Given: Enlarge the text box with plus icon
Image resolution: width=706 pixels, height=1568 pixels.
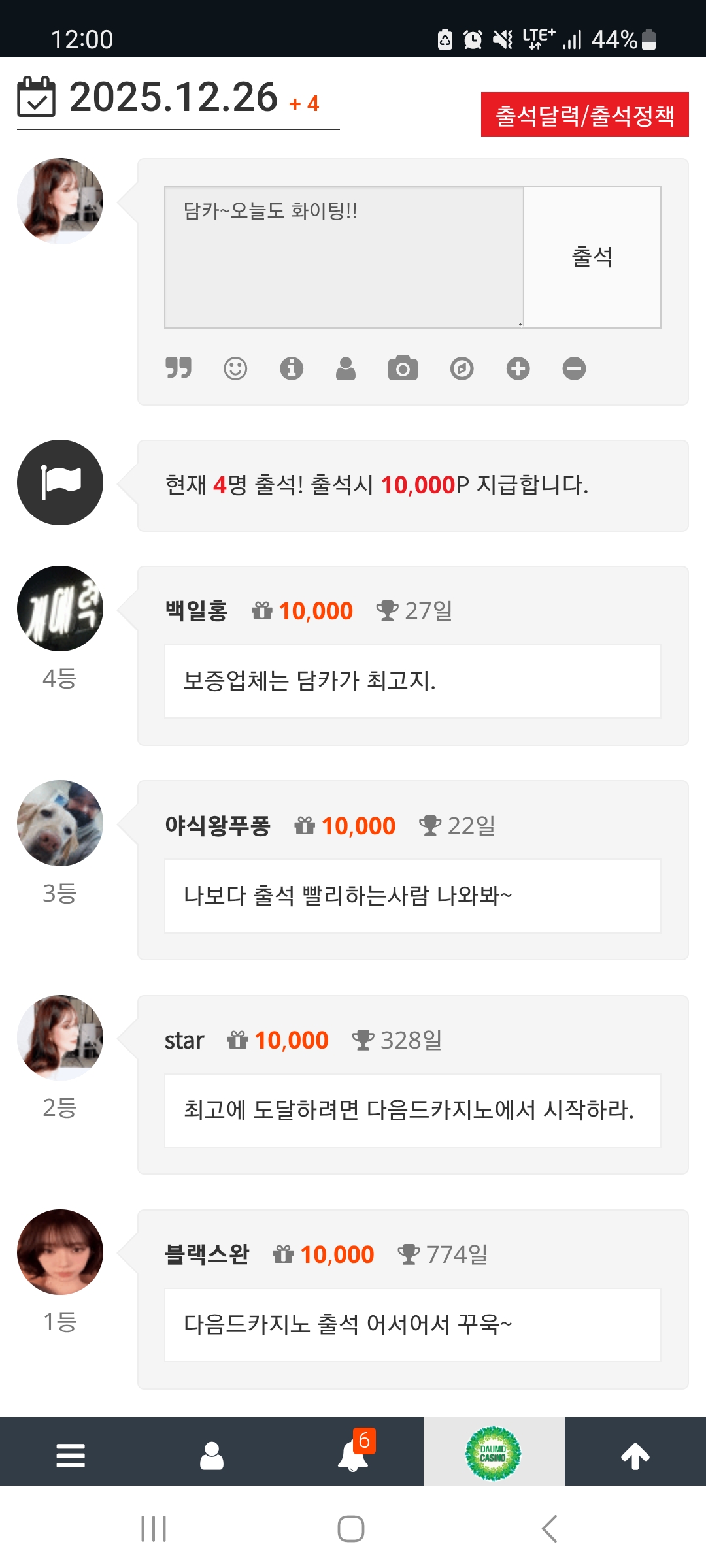Looking at the screenshot, I should [x=518, y=368].
